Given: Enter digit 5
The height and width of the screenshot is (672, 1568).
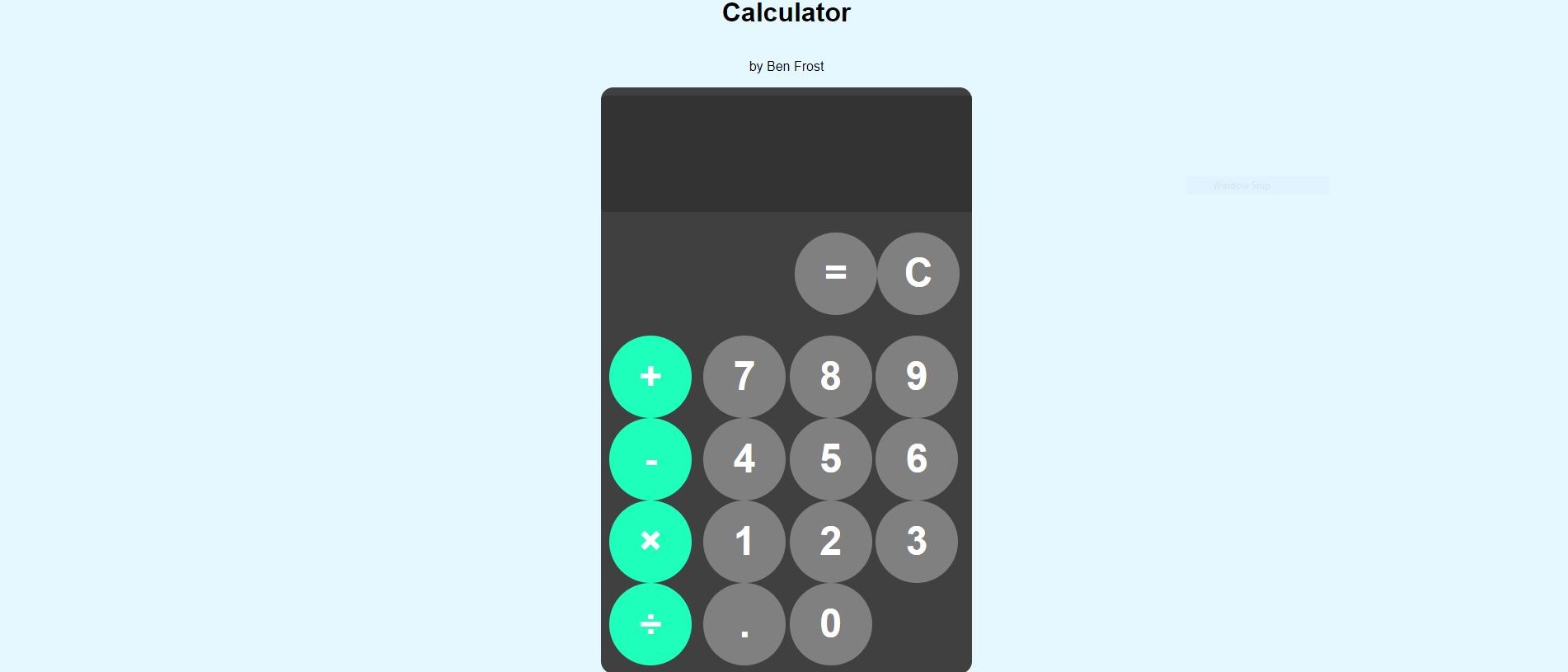Looking at the screenshot, I should click(830, 458).
